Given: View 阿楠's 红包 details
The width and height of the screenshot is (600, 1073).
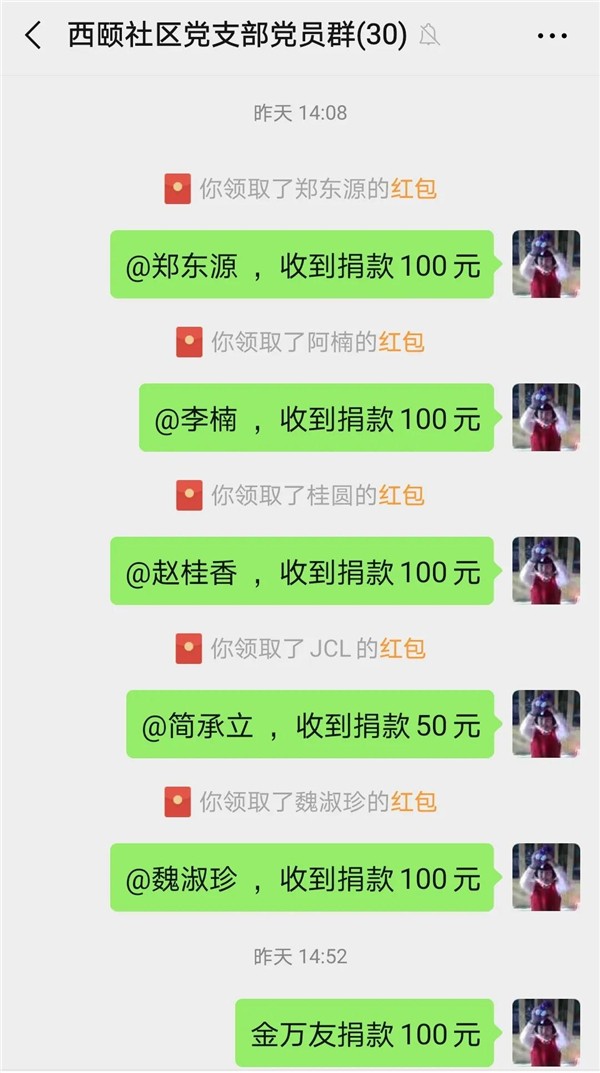Looking at the screenshot, I should click(x=401, y=342).
